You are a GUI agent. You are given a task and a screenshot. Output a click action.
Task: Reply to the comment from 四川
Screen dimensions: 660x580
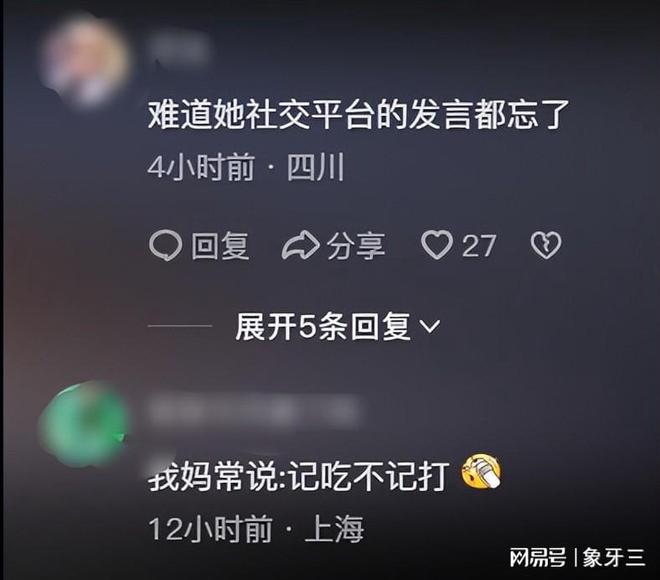coord(198,245)
